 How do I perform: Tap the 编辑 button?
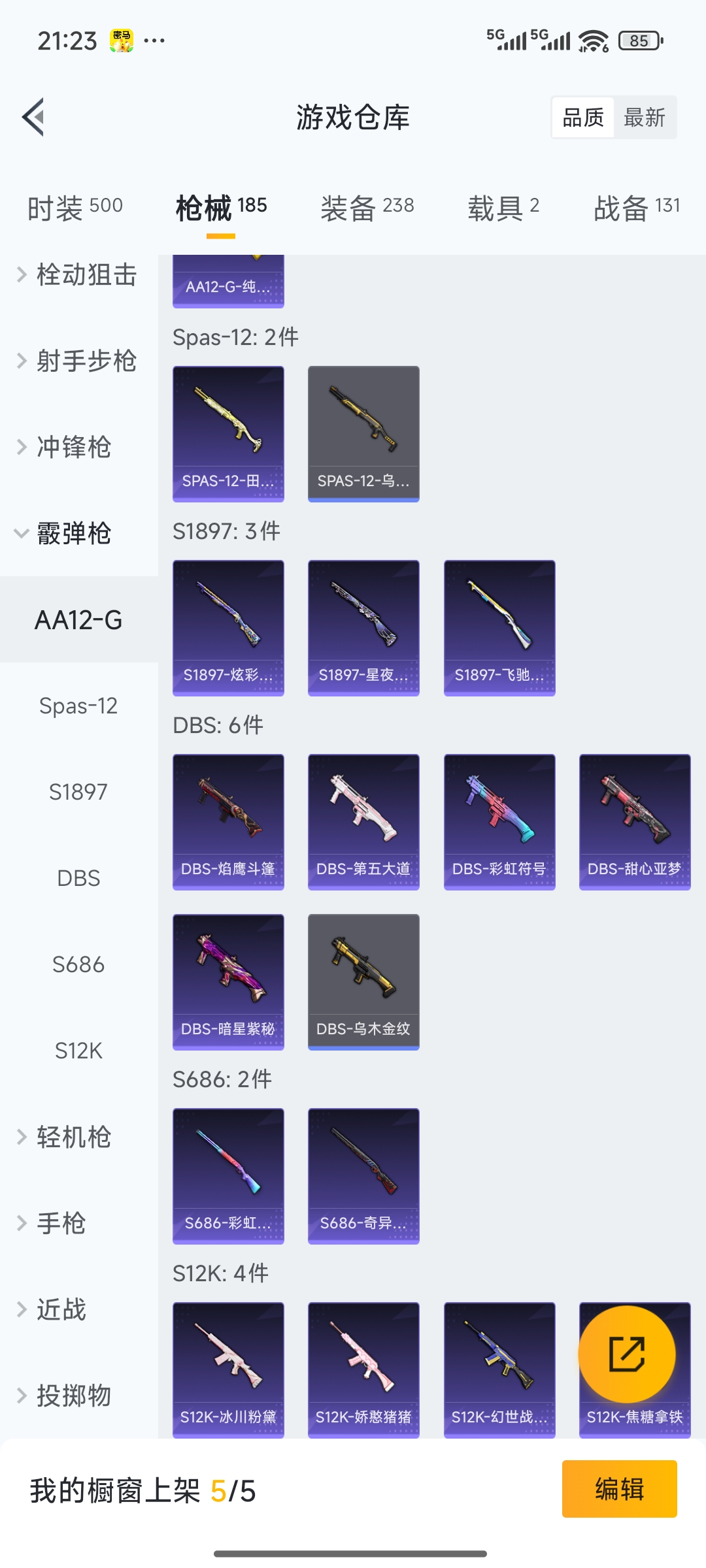tap(619, 1489)
